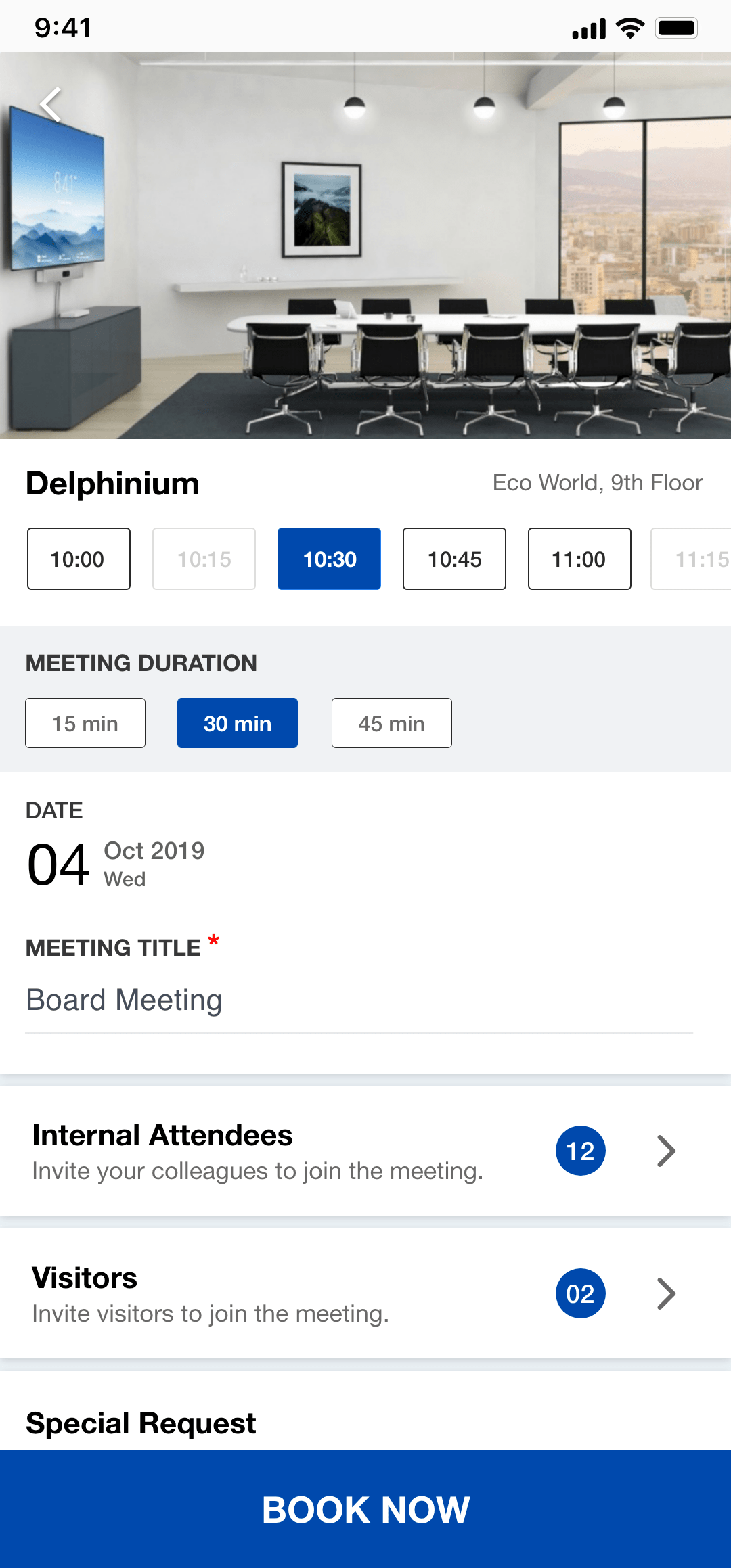731x1568 pixels.
Task: Set meeting duration to 15 min
Action: (85, 723)
